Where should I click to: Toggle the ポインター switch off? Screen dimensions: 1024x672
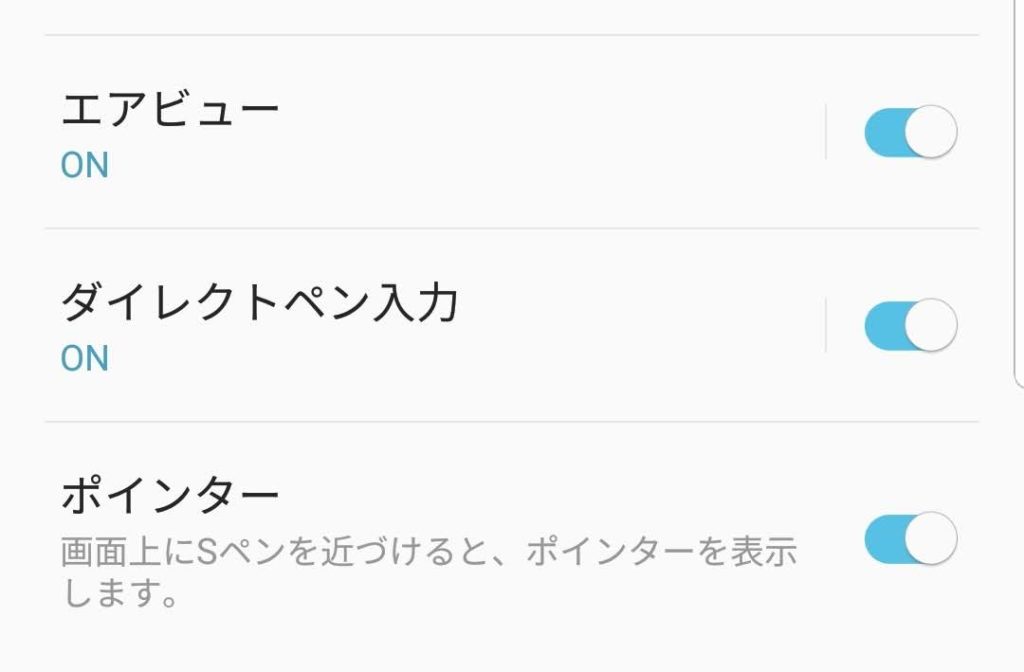(910, 541)
